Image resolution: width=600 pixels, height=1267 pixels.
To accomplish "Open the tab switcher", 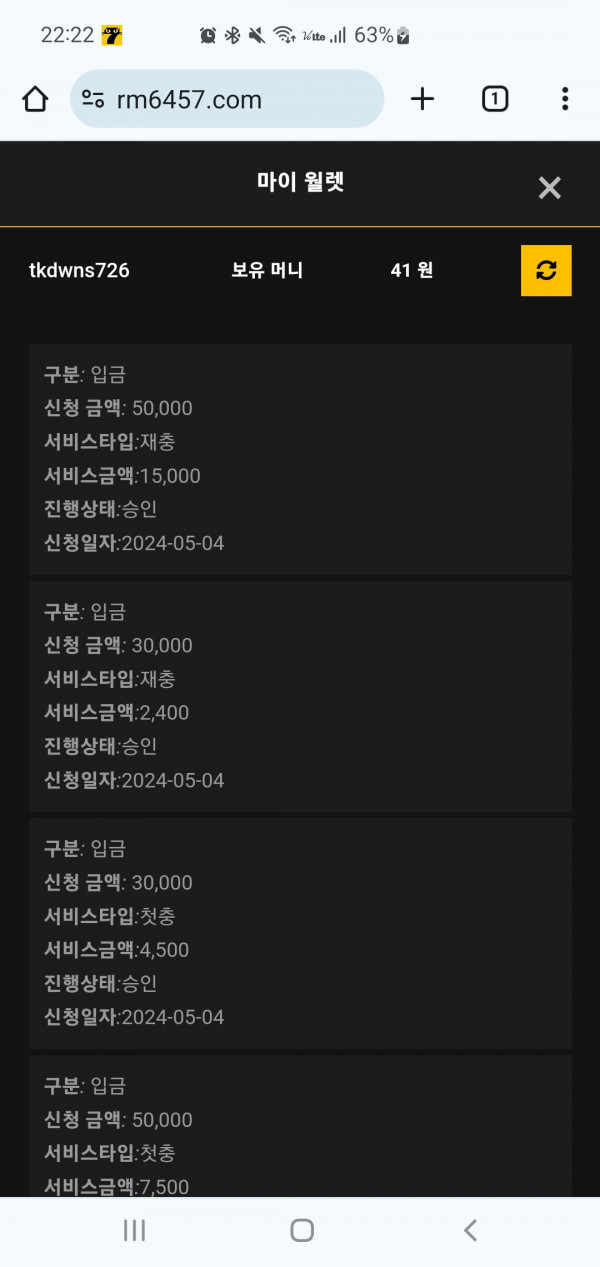I will 495,98.
